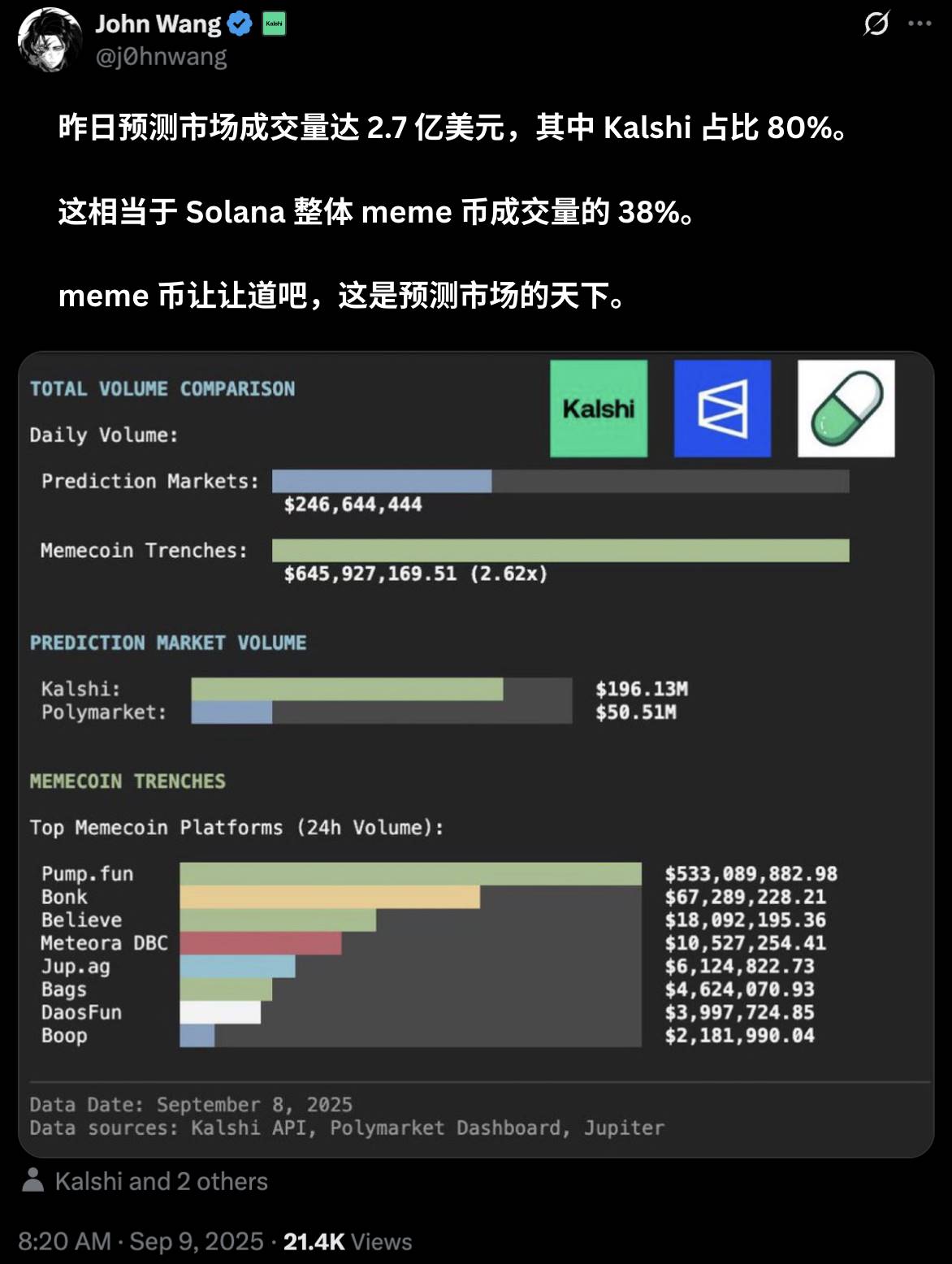952x1264 pixels.
Task: Click the blue Polymarket logo in the image
Action: pos(721,408)
